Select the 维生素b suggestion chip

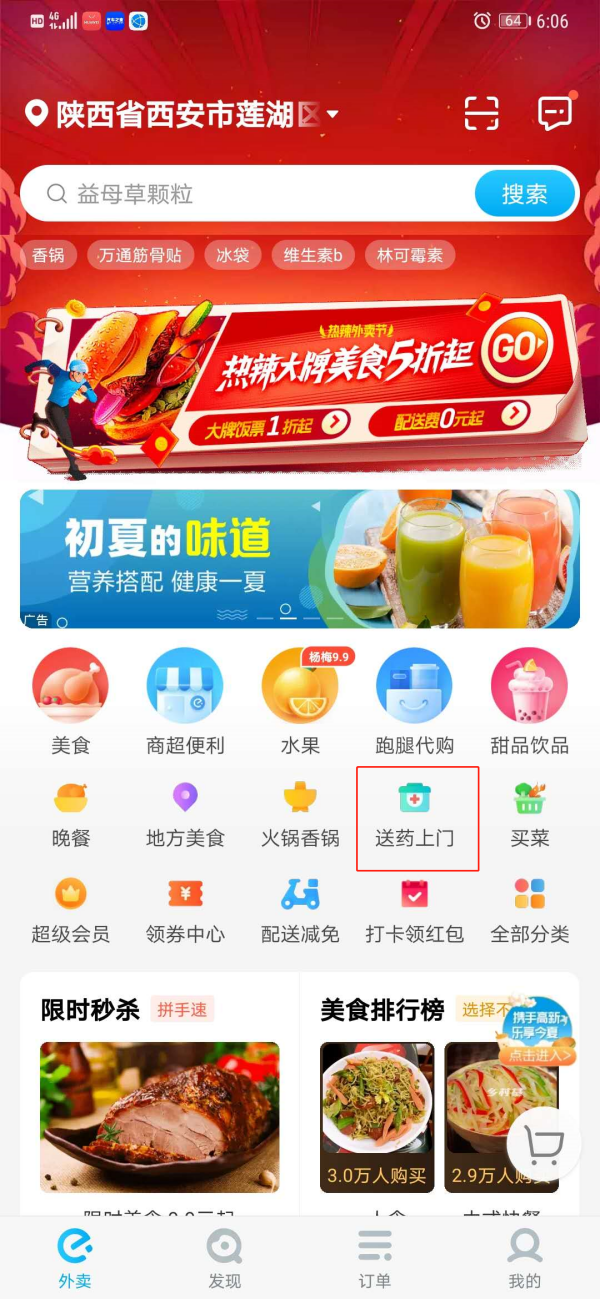[x=312, y=255]
